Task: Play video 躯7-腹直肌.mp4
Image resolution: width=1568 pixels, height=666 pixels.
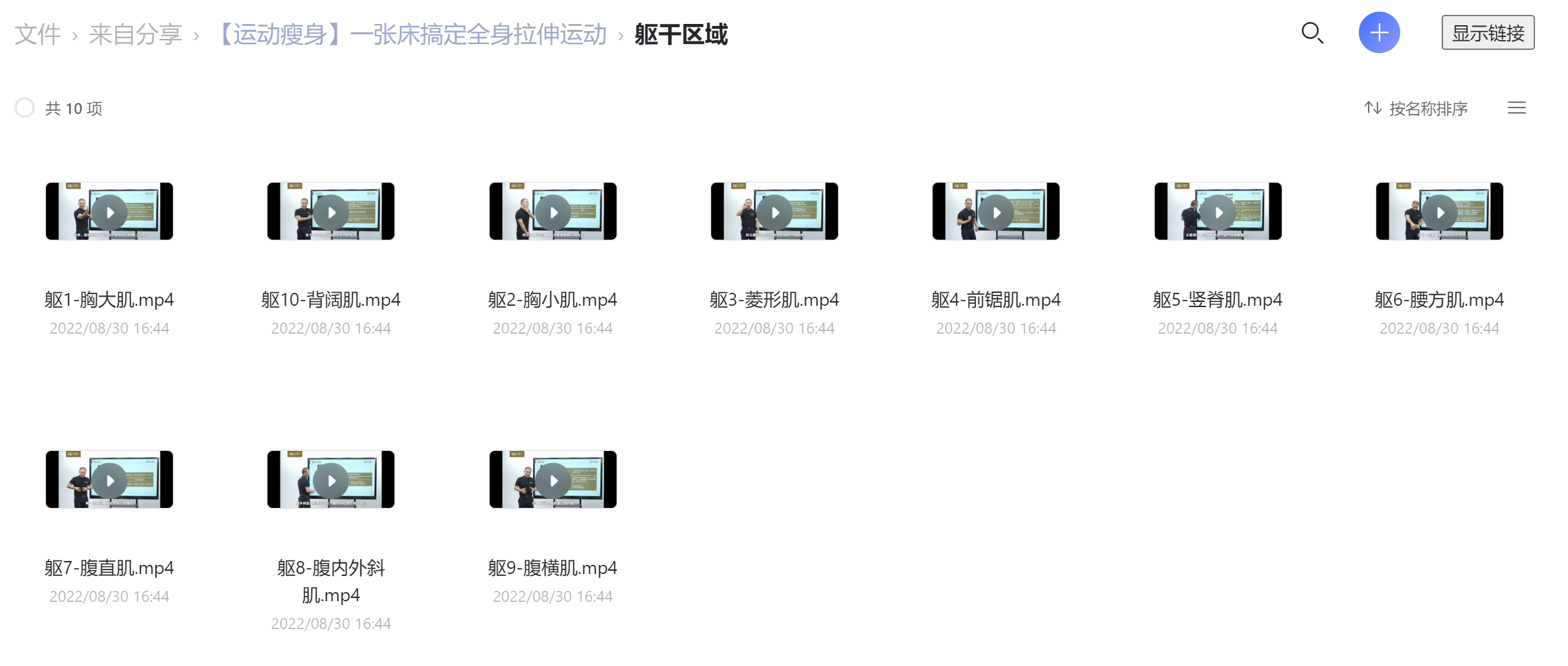Action: [x=109, y=480]
